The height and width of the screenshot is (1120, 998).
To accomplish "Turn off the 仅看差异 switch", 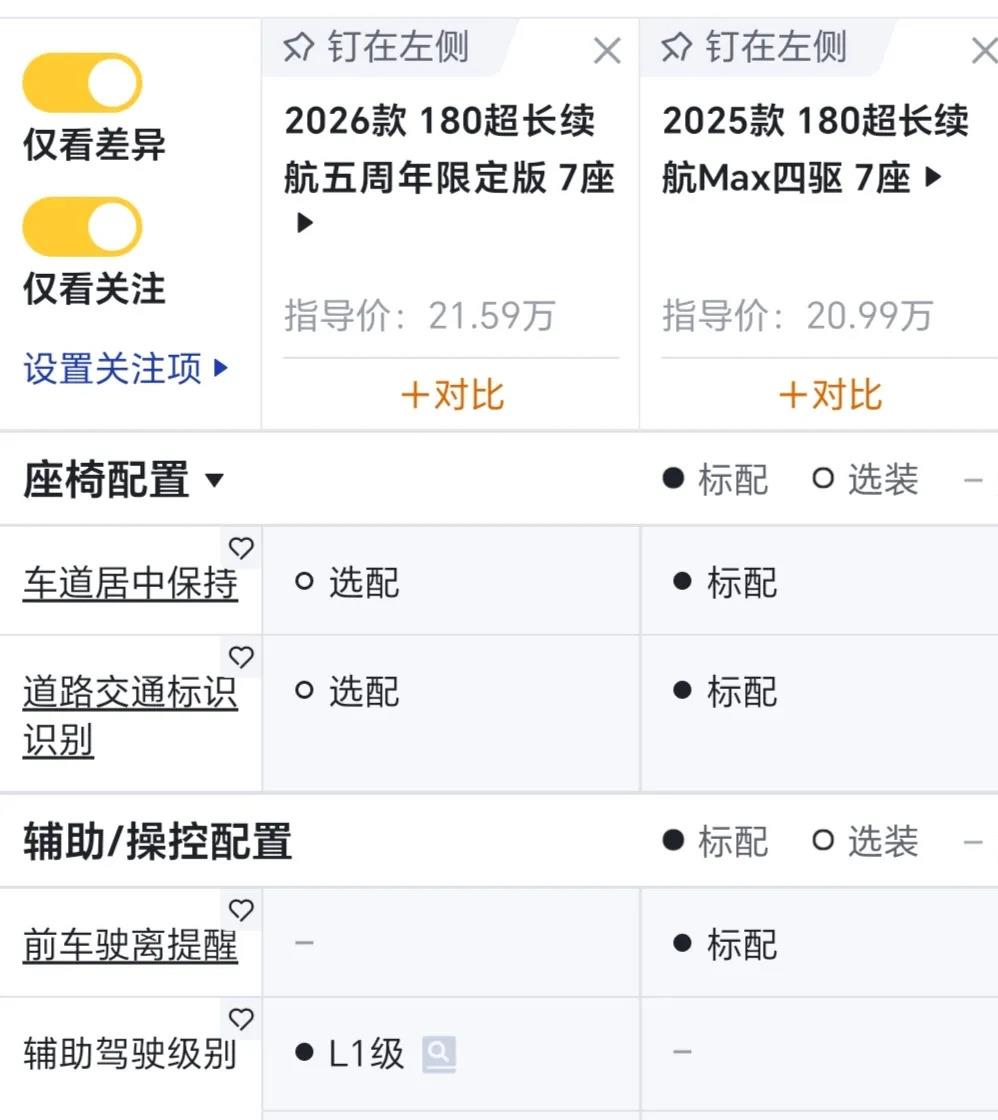I will [82, 82].
